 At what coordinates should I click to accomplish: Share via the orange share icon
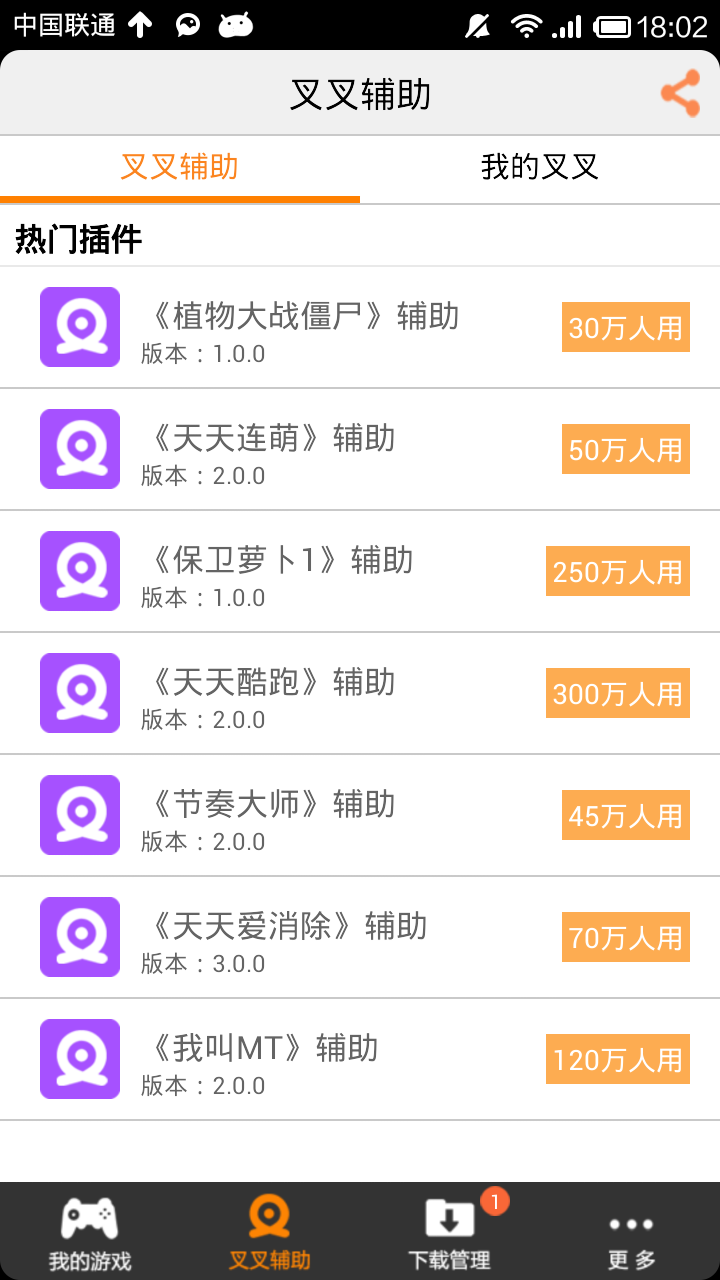680,94
